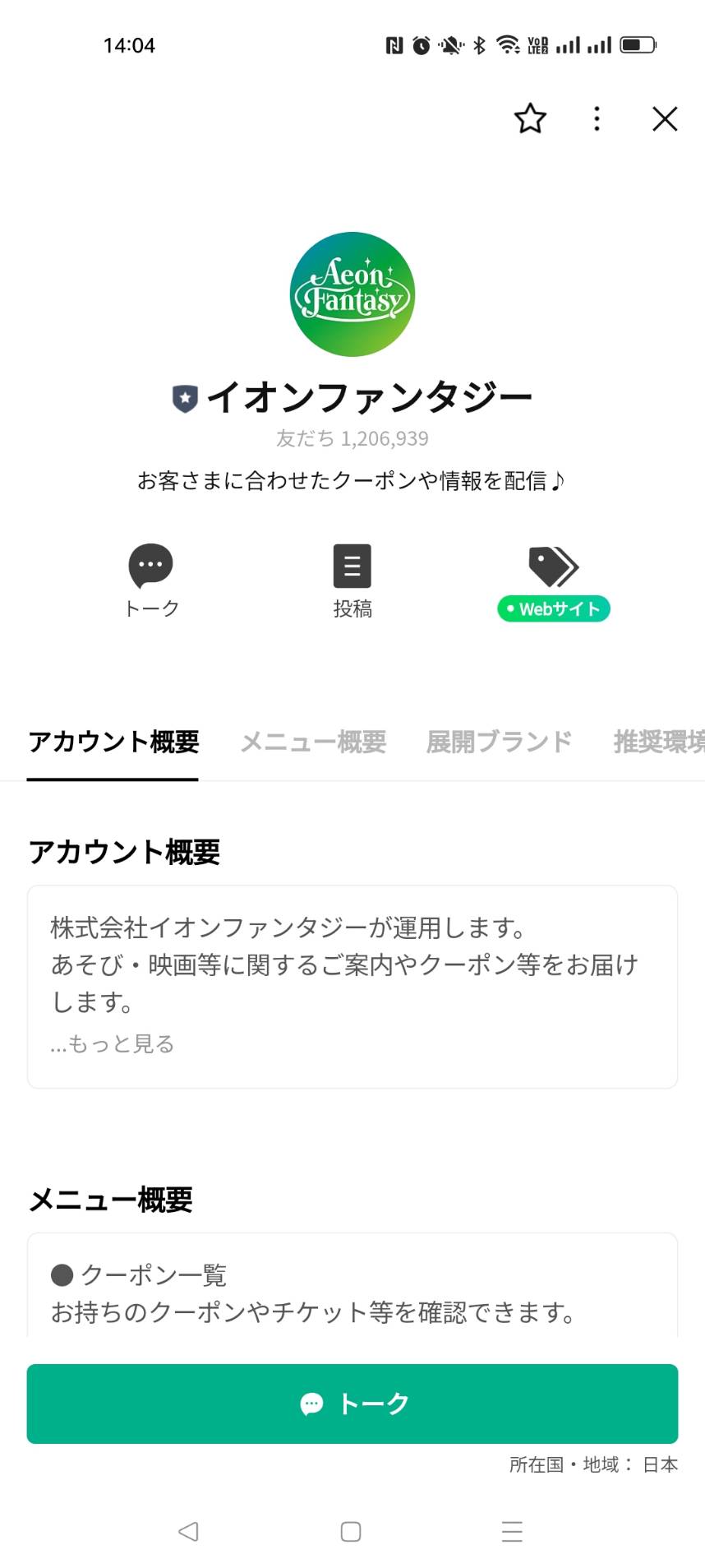The image size is (705, 1568).
Task: Switch to the 展開ブランド tab
Action: [499, 742]
